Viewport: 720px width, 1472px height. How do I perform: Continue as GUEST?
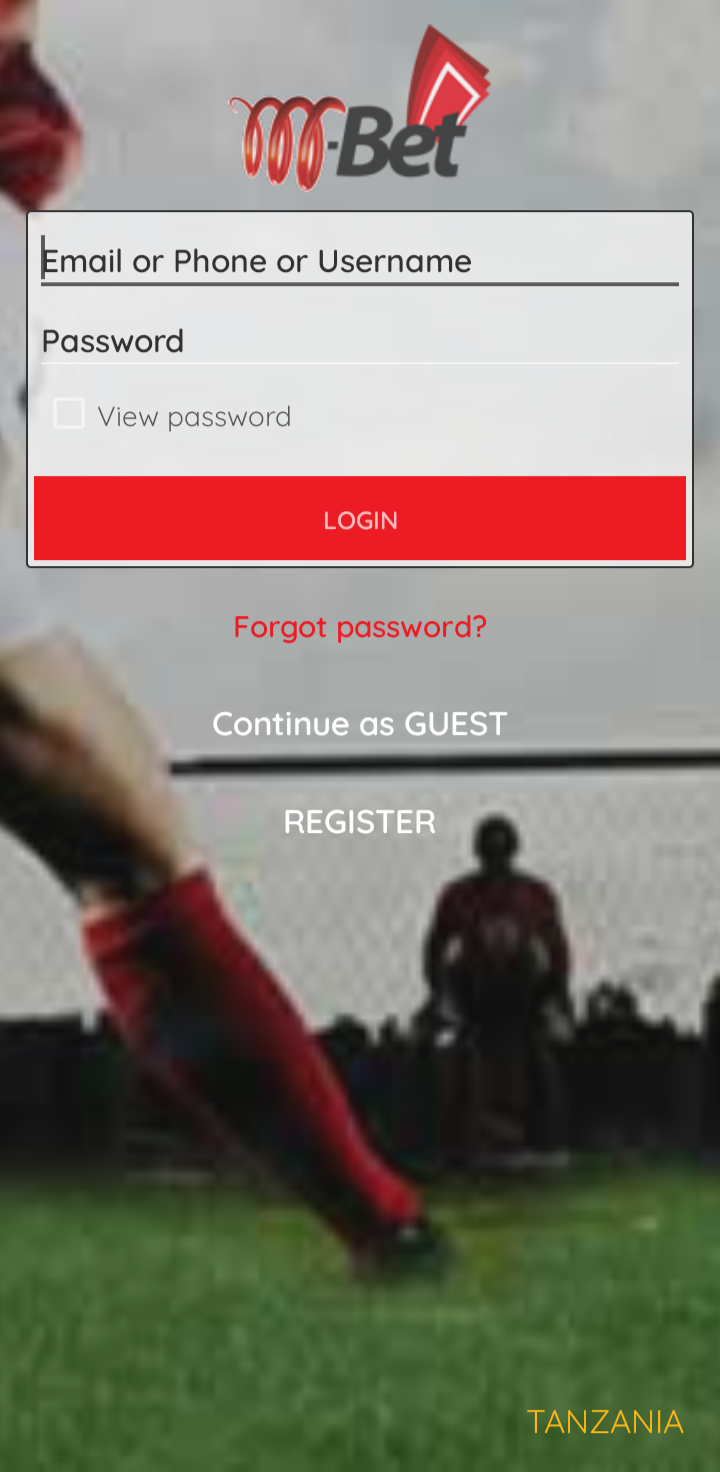pyautogui.click(x=360, y=724)
